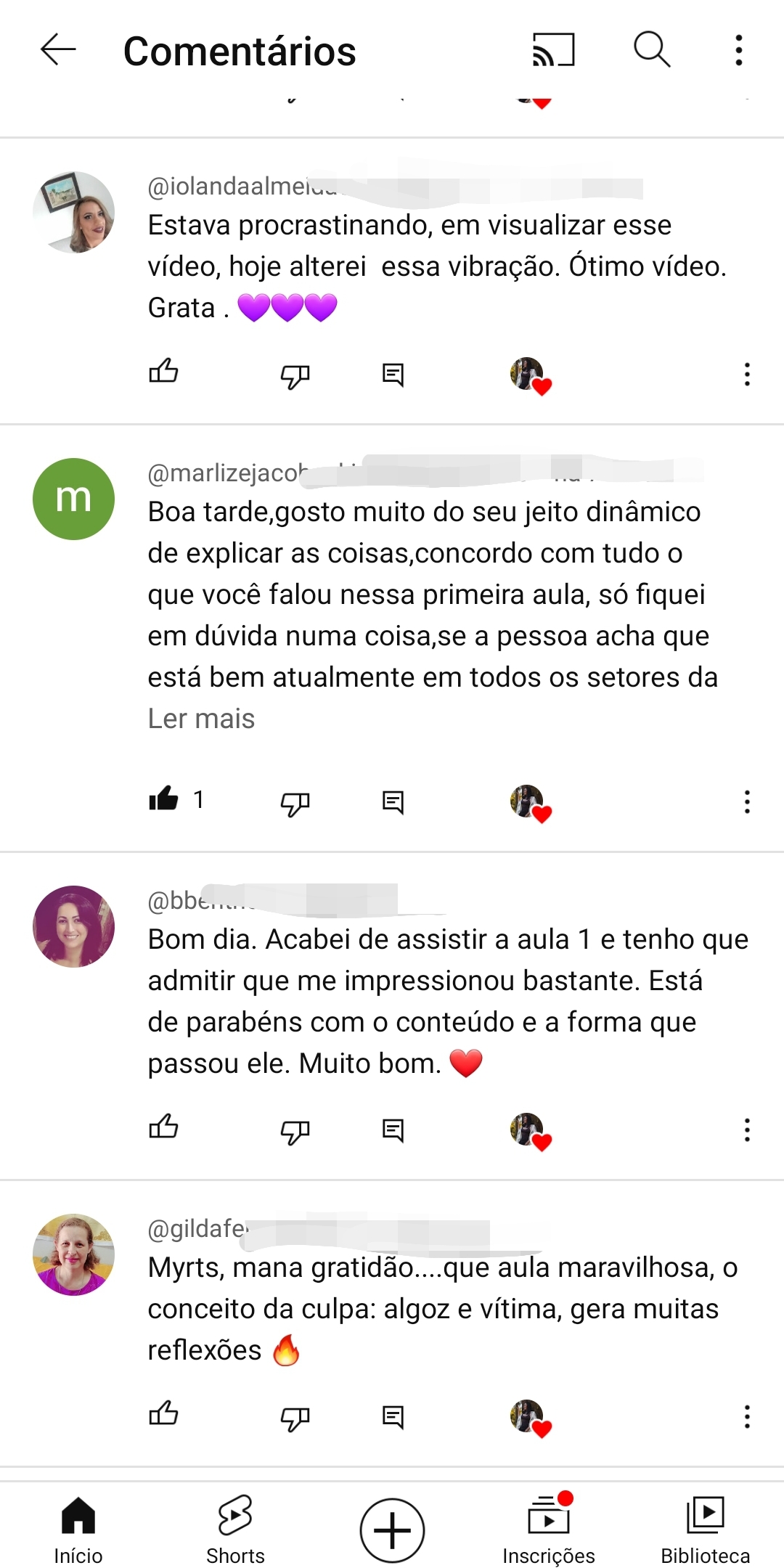Open options for the 'Bom dia' comment
The image size is (784, 1568).
pos(746,1130)
